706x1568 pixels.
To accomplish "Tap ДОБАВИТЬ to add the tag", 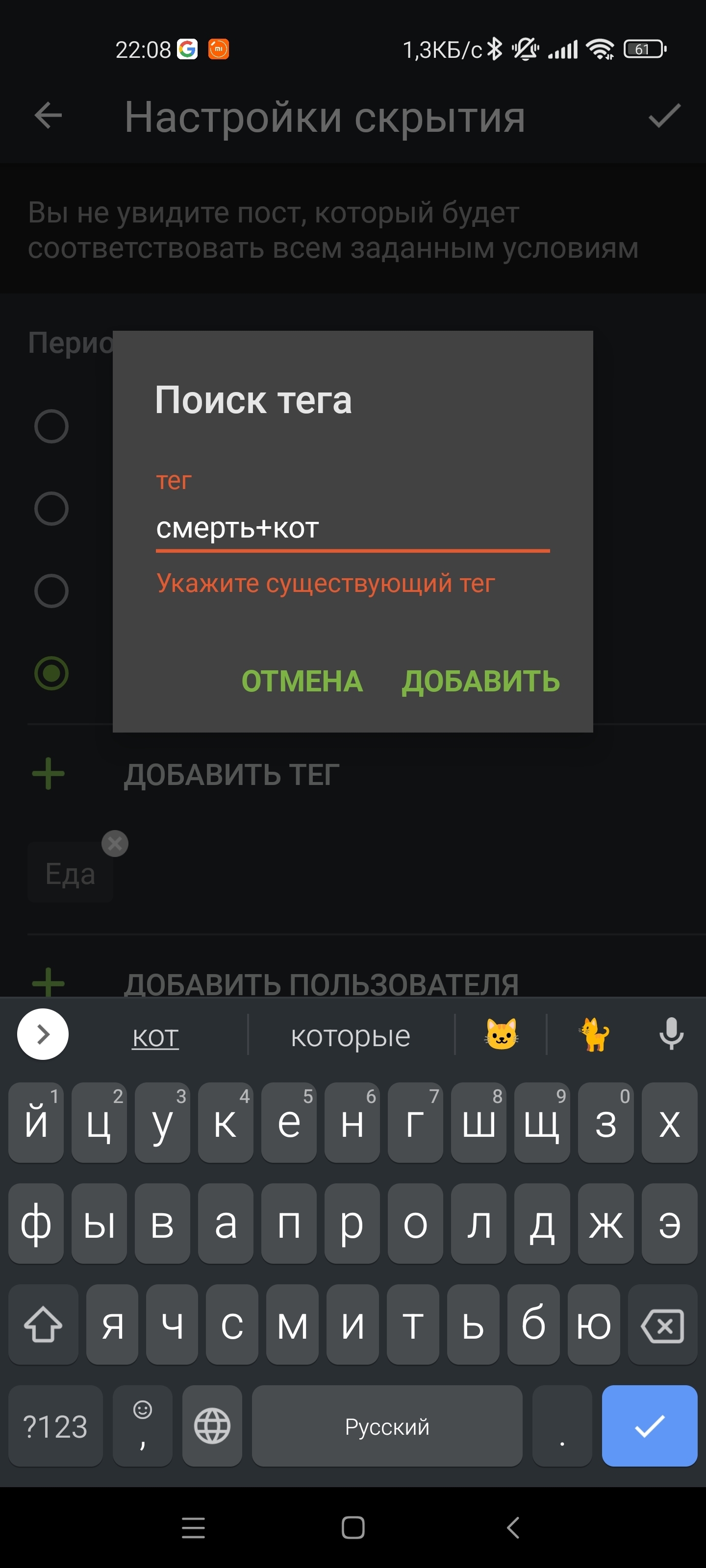I will [480, 681].
